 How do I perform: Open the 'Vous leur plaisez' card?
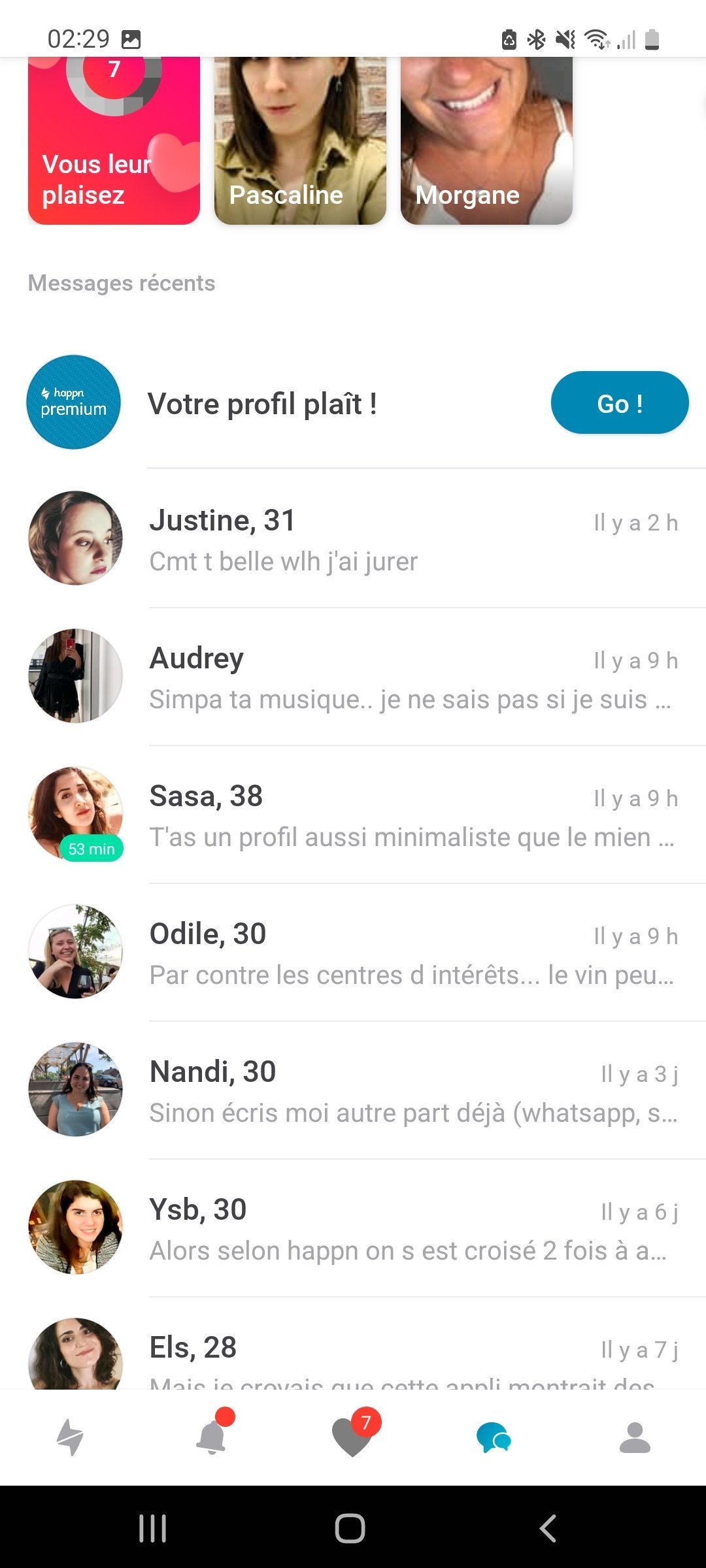pyautogui.click(x=114, y=140)
